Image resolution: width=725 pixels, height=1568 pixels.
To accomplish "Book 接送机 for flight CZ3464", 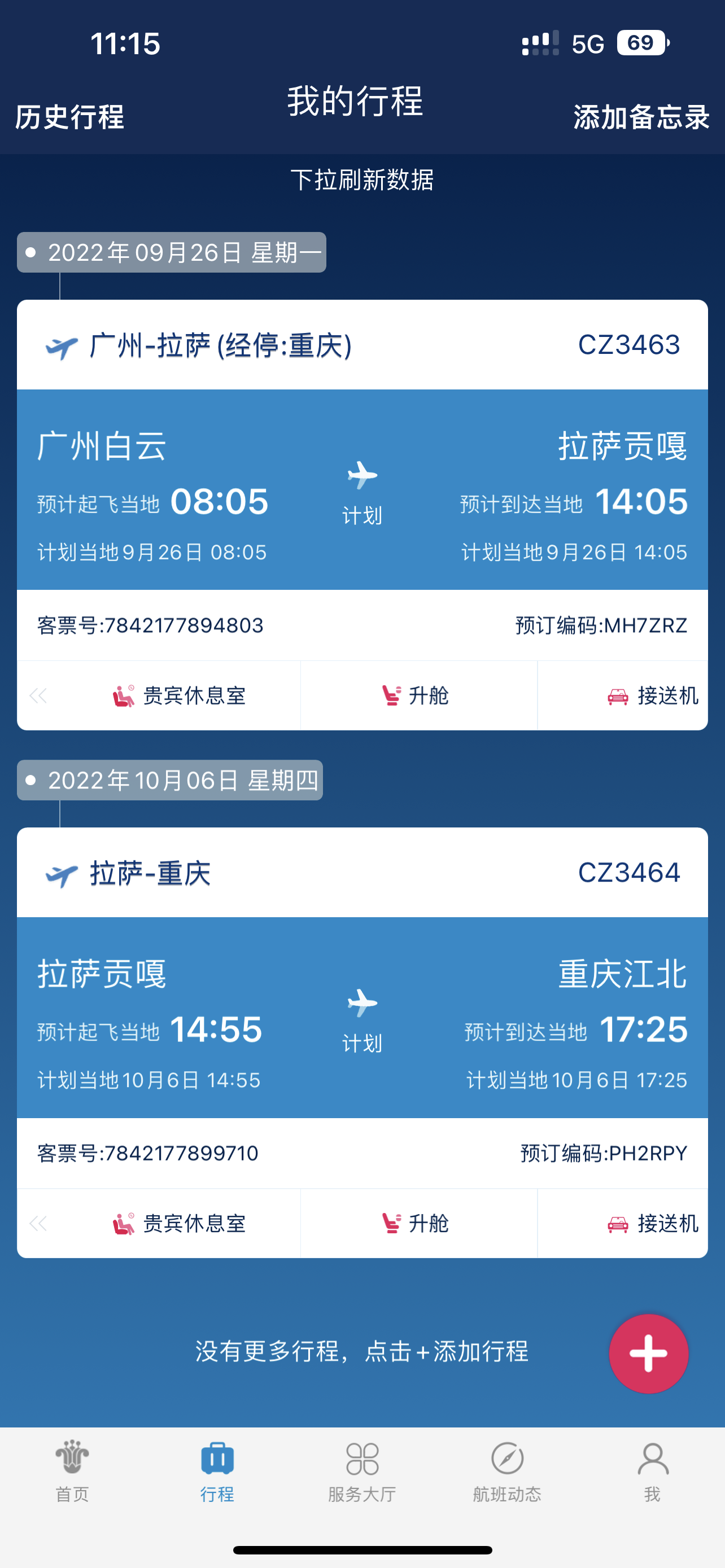I will click(653, 1223).
